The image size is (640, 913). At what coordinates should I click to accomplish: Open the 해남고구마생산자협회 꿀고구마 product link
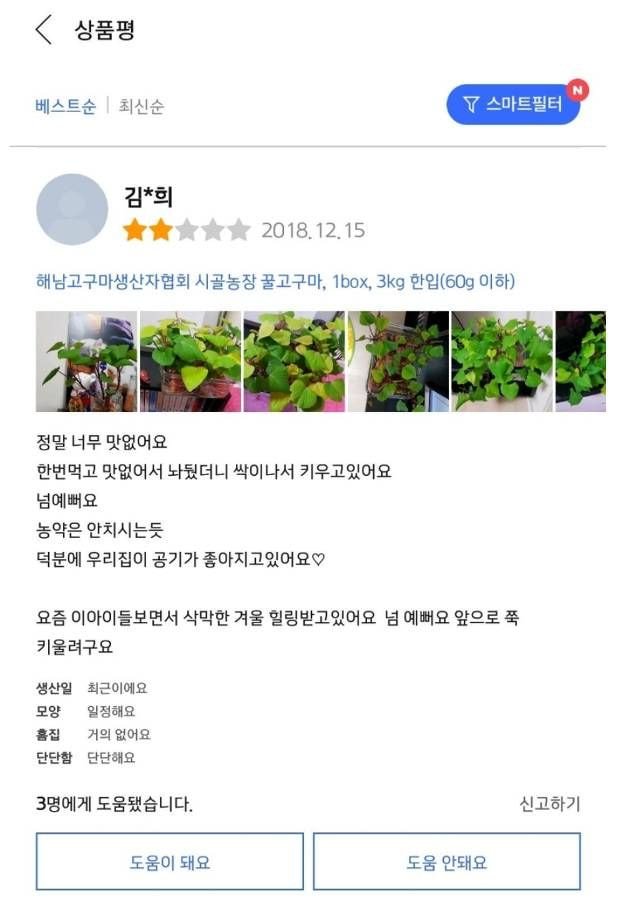(275, 282)
